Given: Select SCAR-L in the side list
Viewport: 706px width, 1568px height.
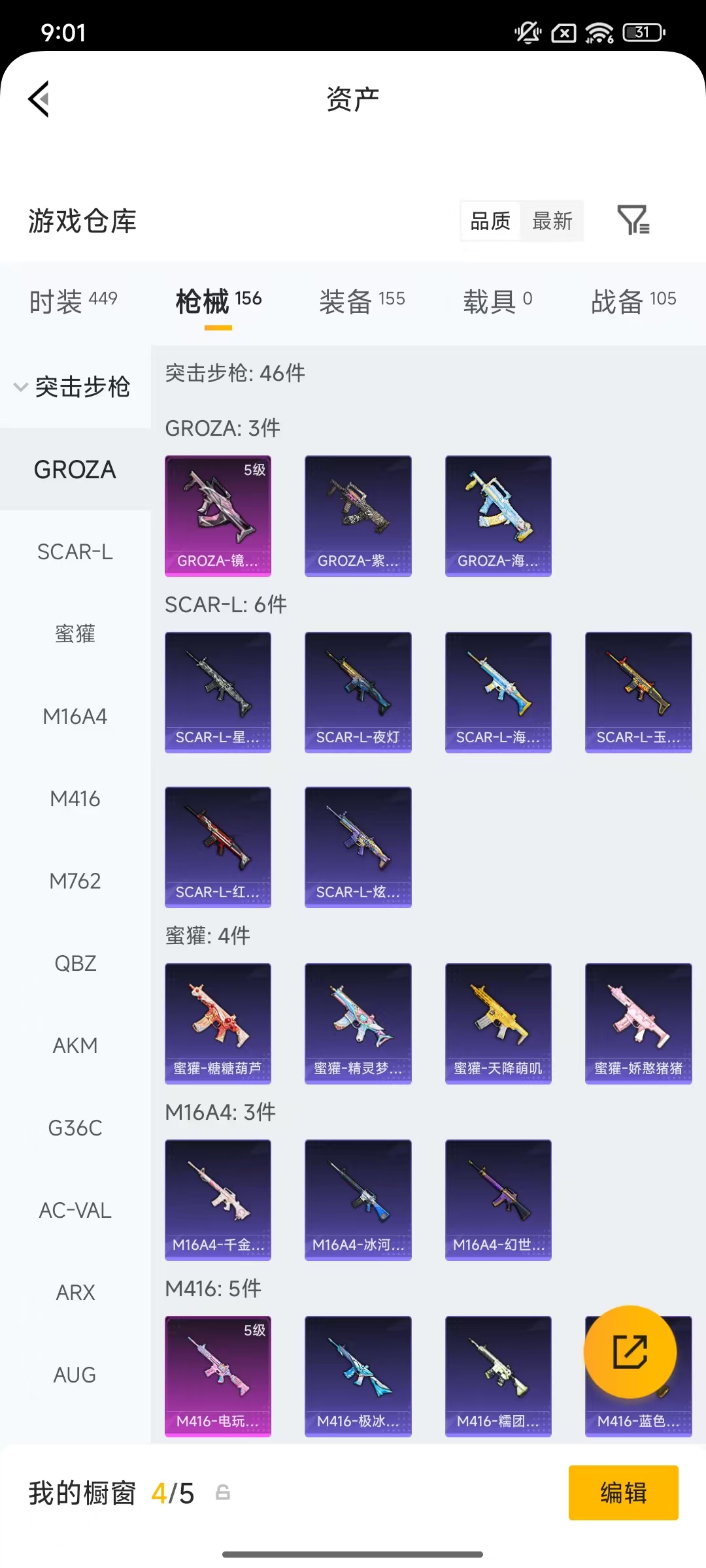Looking at the screenshot, I should pyautogui.click(x=75, y=552).
